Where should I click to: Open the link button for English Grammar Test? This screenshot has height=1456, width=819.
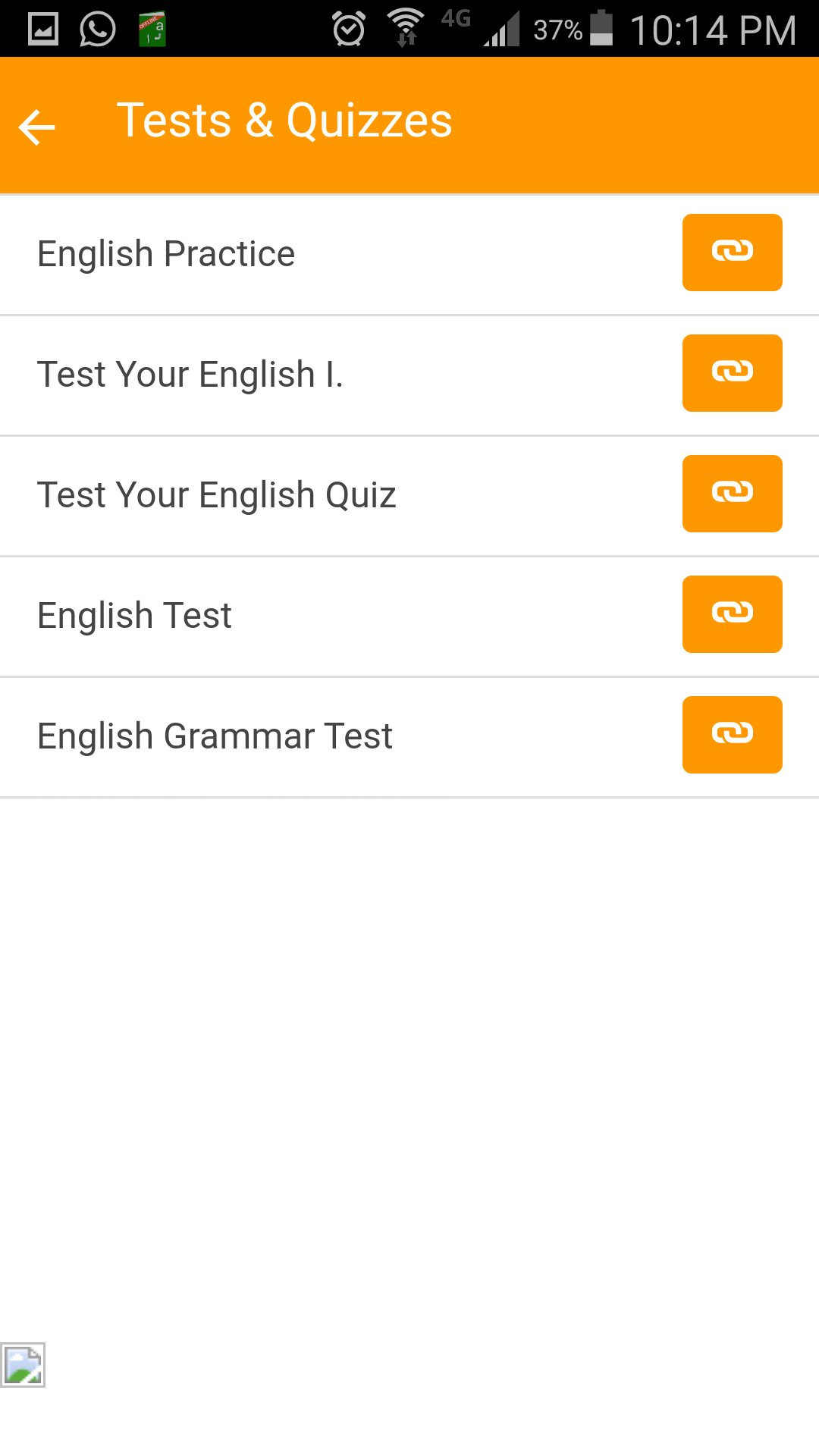pyautogui.click(x=732, y=735)
